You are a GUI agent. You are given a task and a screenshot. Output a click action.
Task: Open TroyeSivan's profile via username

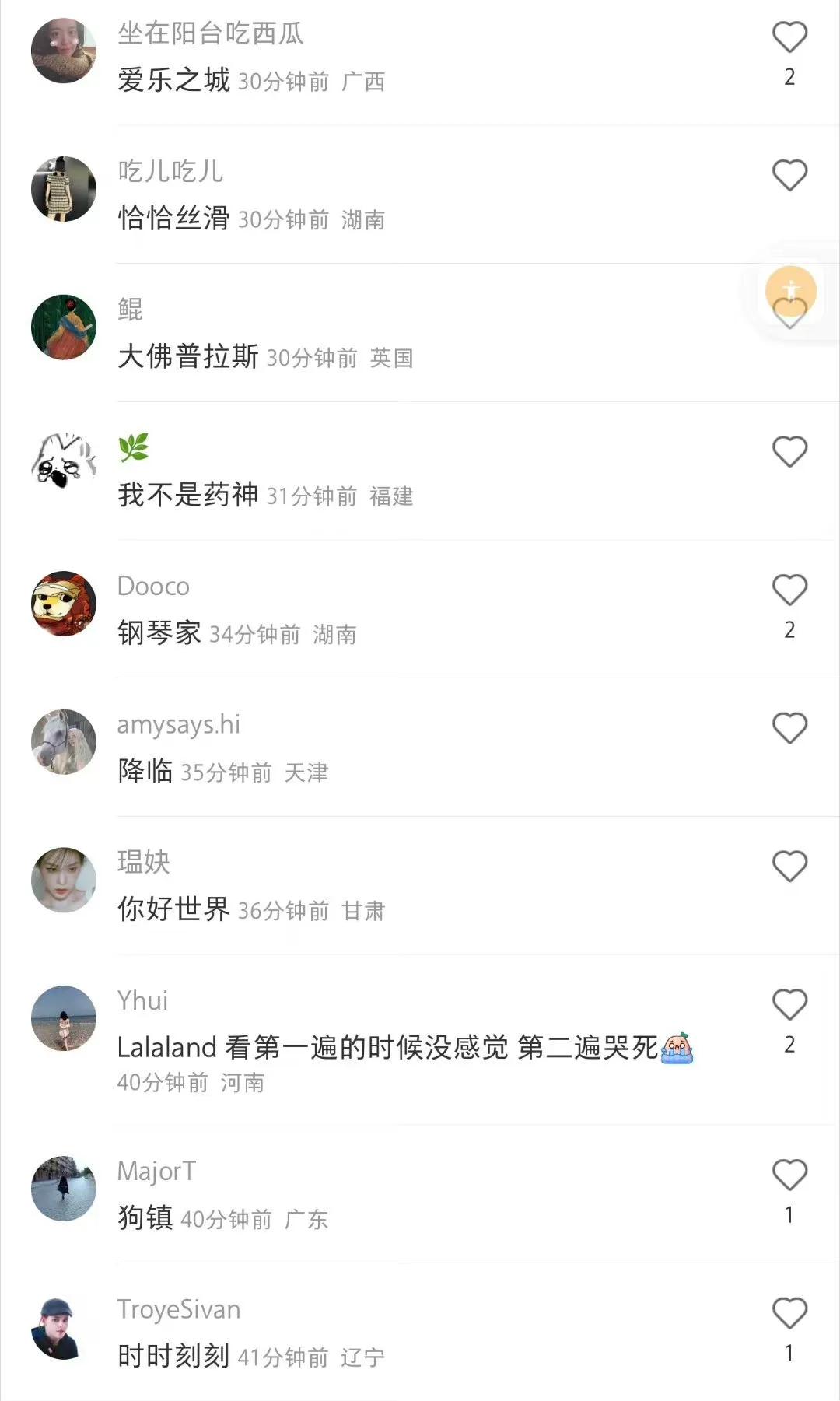[x=179, y=1310]
